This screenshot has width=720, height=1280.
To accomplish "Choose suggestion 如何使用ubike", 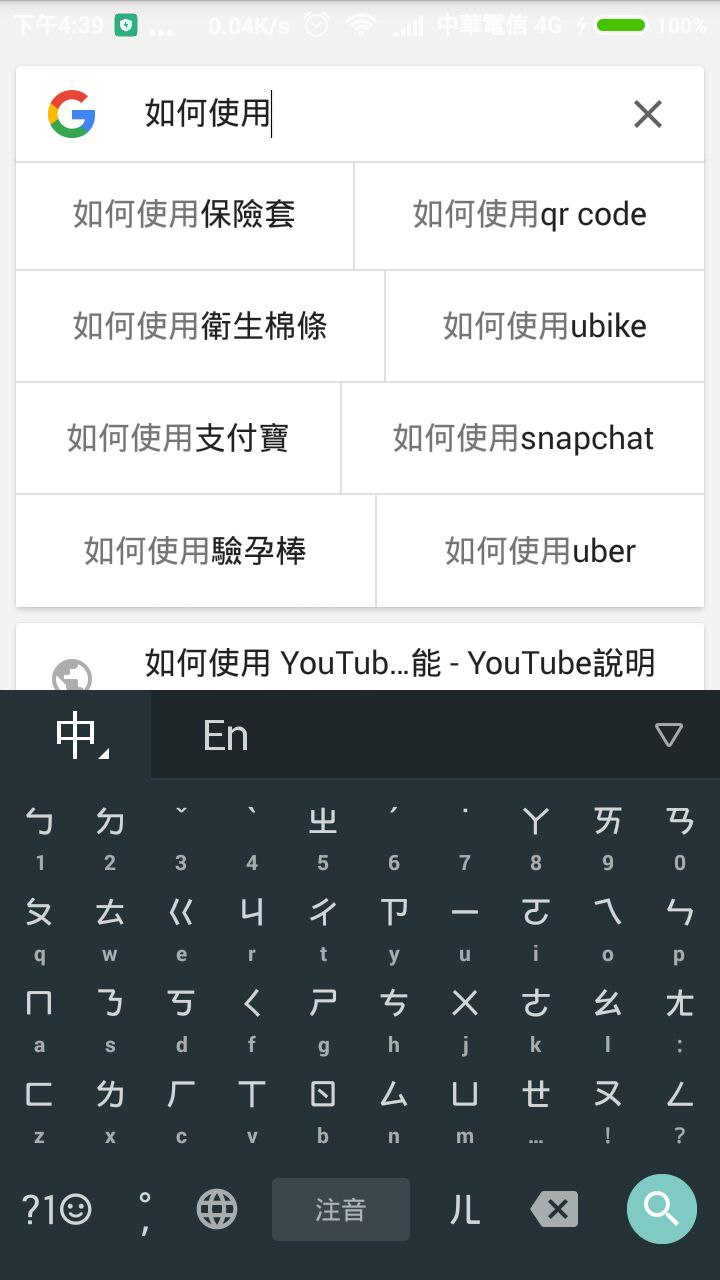I will coord(545,326).
